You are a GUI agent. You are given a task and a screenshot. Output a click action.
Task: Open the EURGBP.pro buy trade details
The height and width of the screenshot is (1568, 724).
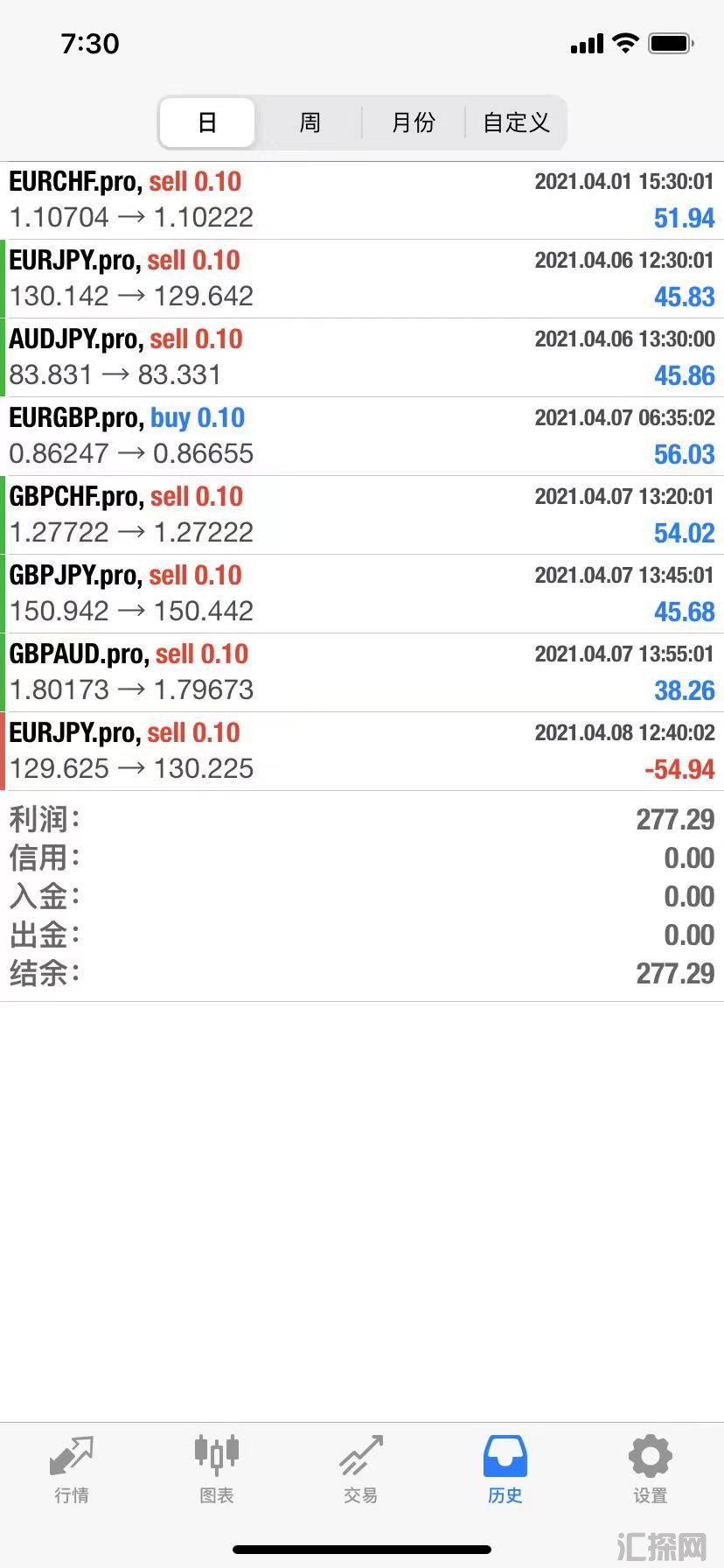coord(362,437)
